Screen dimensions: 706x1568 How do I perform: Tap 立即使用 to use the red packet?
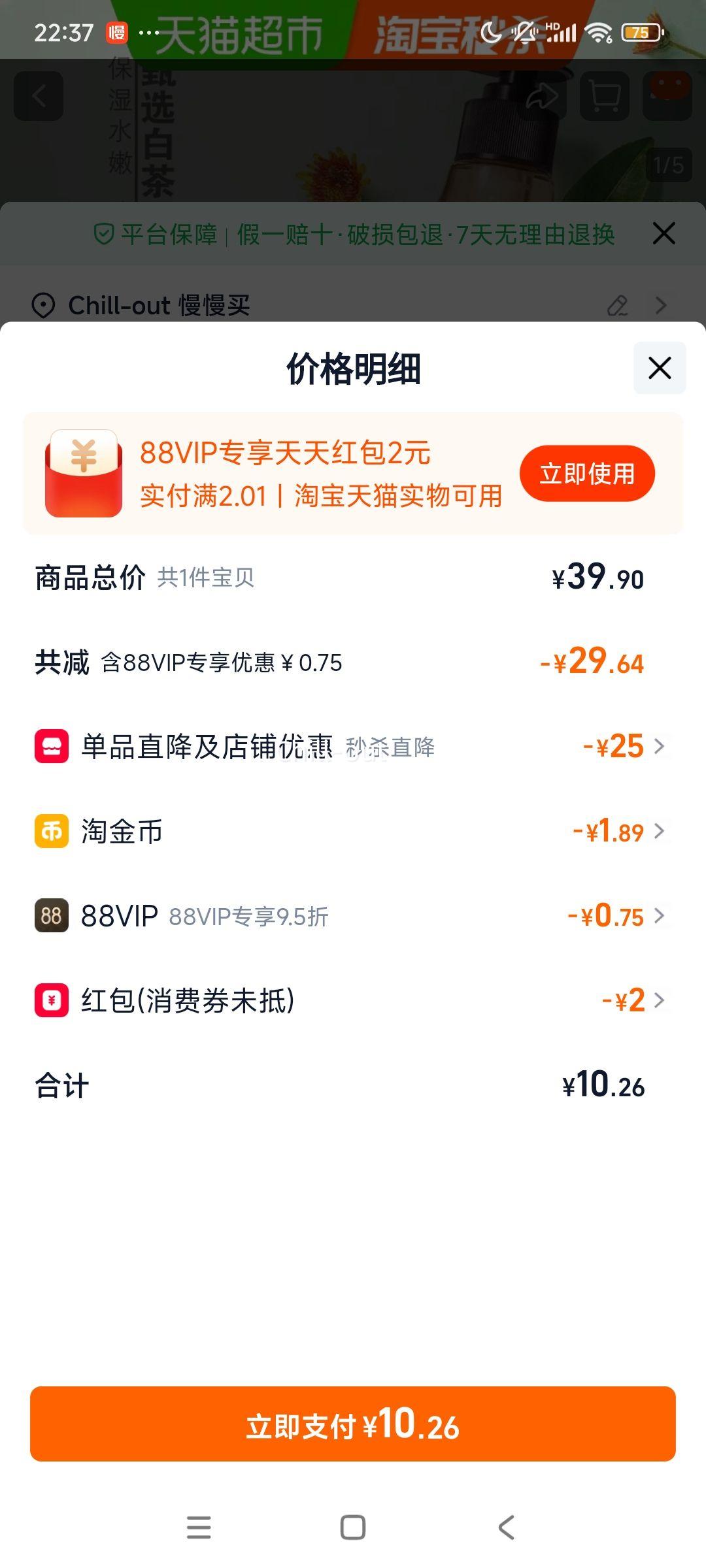point(588,474)
